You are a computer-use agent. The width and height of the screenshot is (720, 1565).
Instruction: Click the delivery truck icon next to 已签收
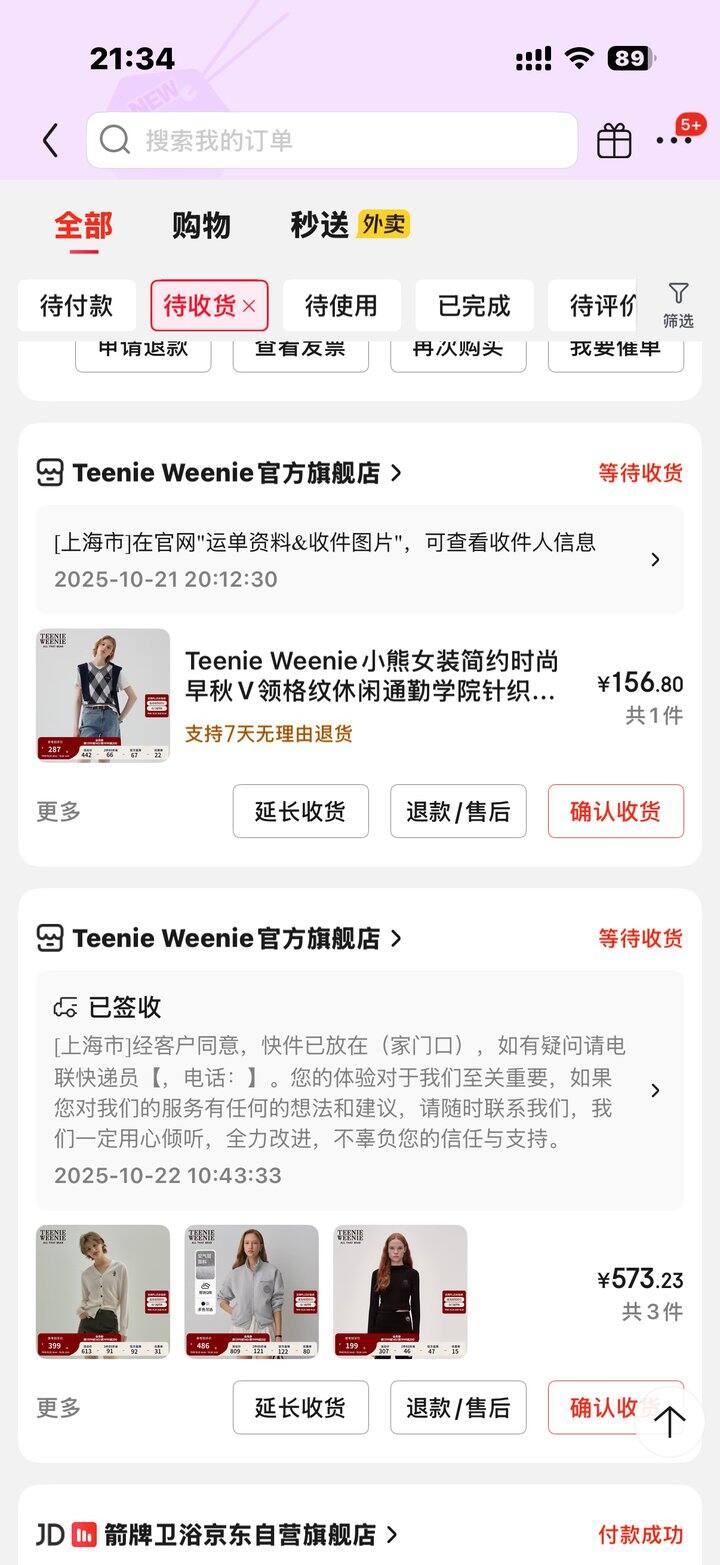pyautogui.click(x=62, y=1007)
